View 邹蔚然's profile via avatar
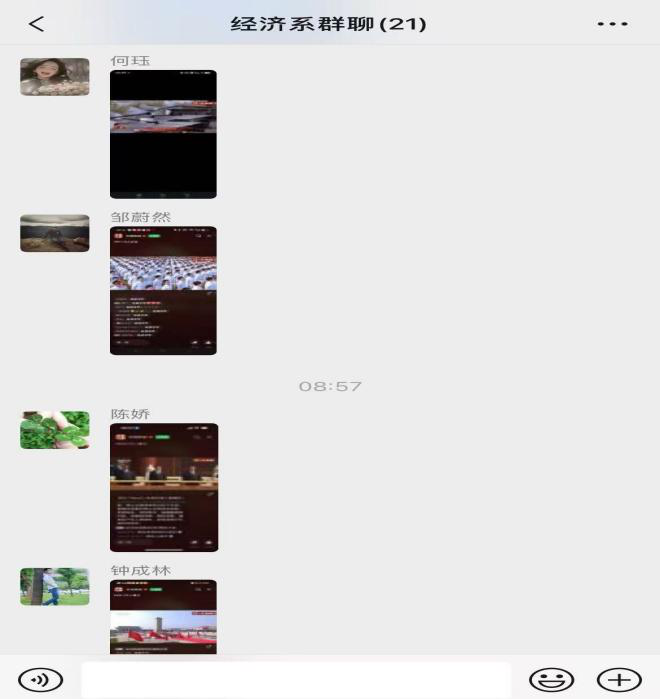The height and width of the screenshot is (699, 660). (54, 233)
